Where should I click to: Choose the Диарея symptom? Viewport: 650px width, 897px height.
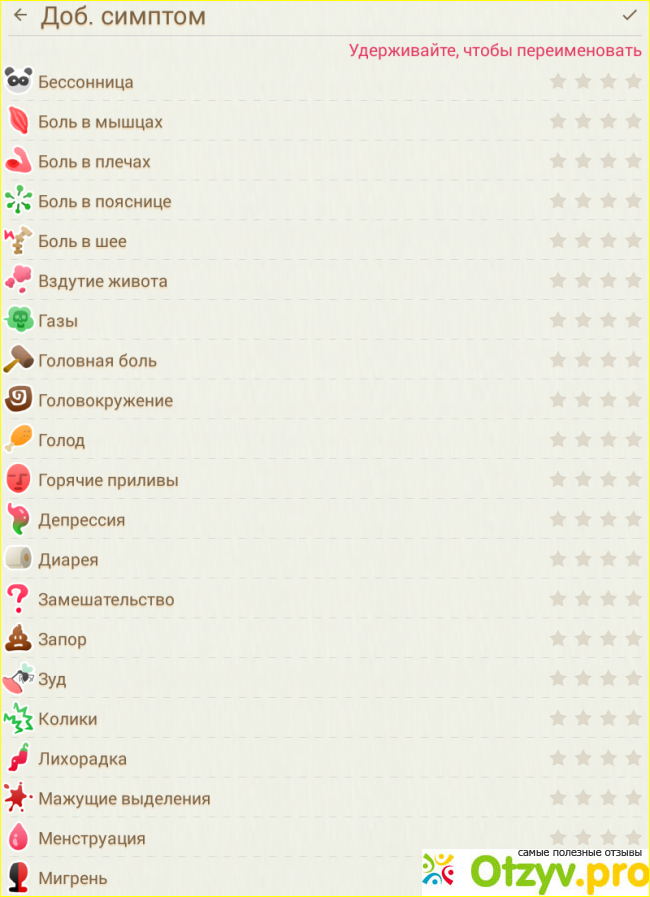(68, 560)
